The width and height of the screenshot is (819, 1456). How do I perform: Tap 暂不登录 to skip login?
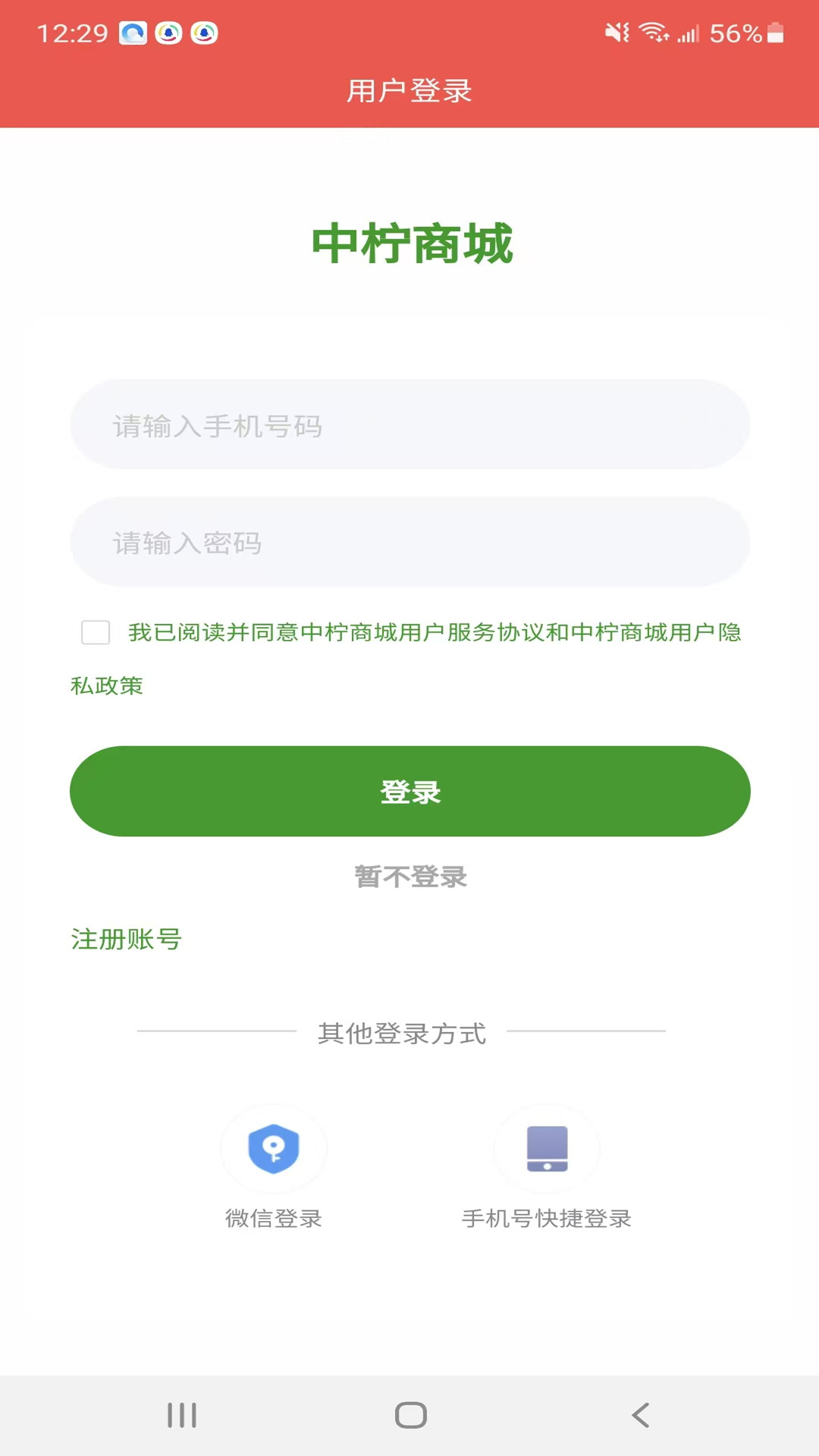(409, 877)
